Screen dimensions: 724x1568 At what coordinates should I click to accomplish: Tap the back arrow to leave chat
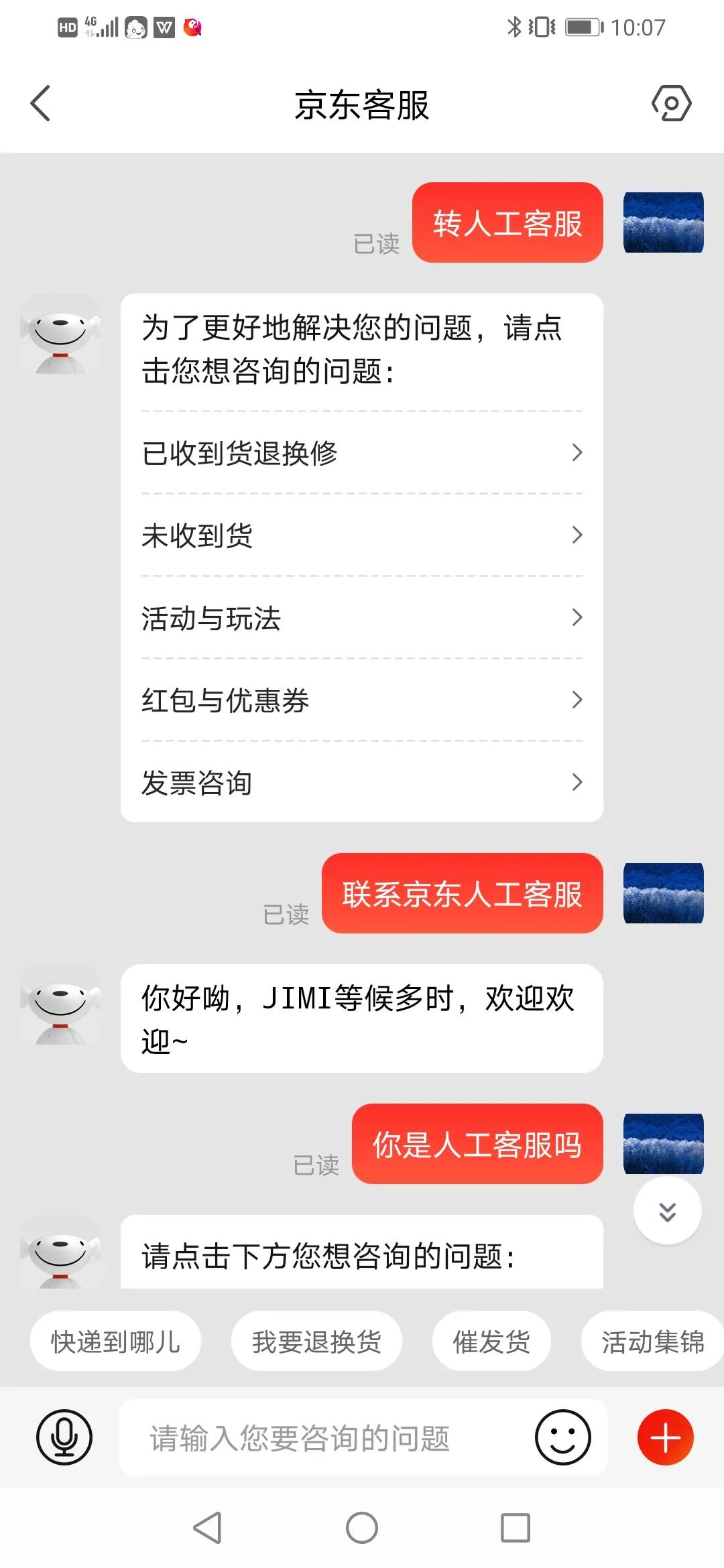40,104
